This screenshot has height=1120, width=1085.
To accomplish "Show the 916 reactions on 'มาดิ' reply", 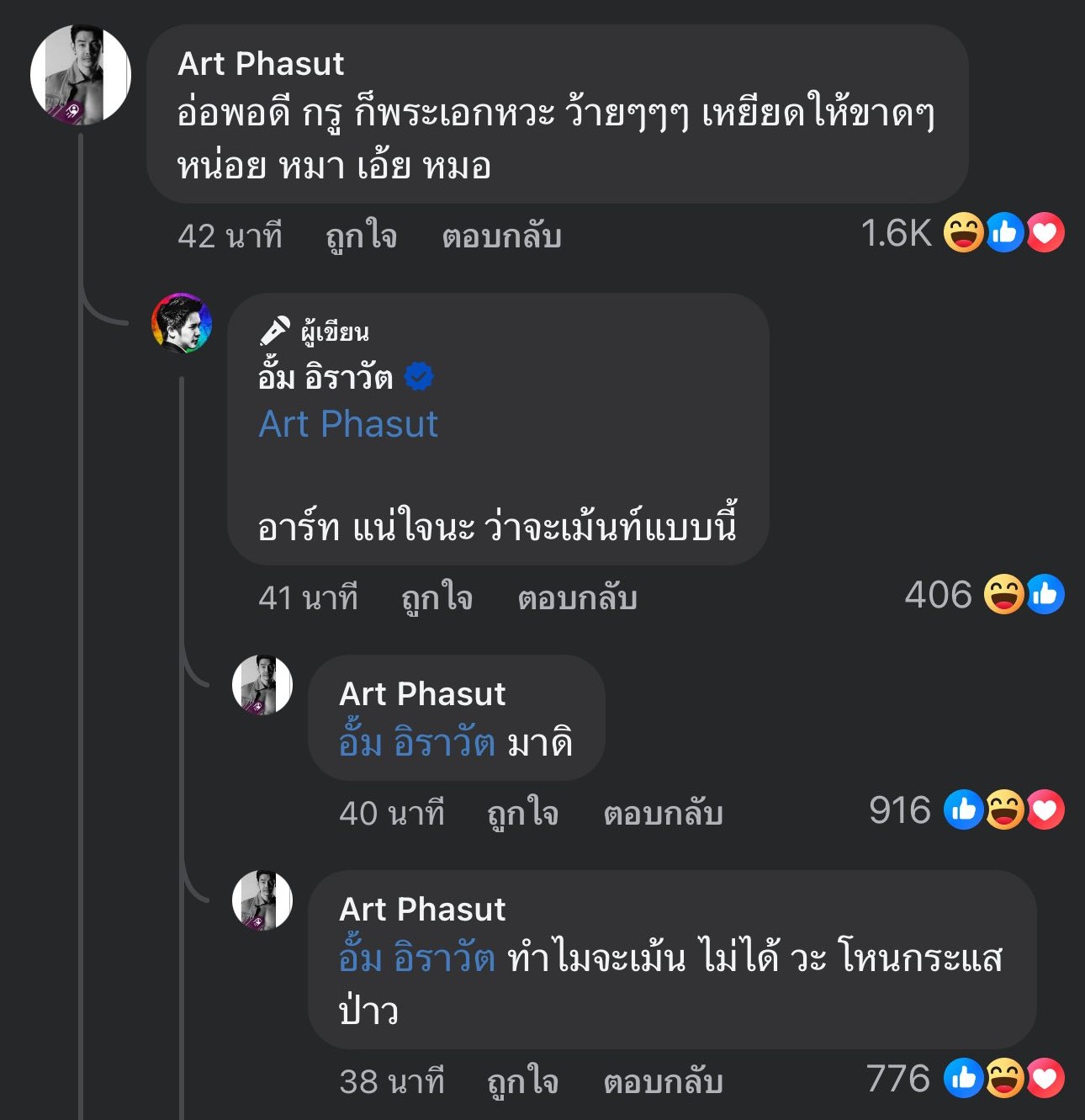I will 966,810.
